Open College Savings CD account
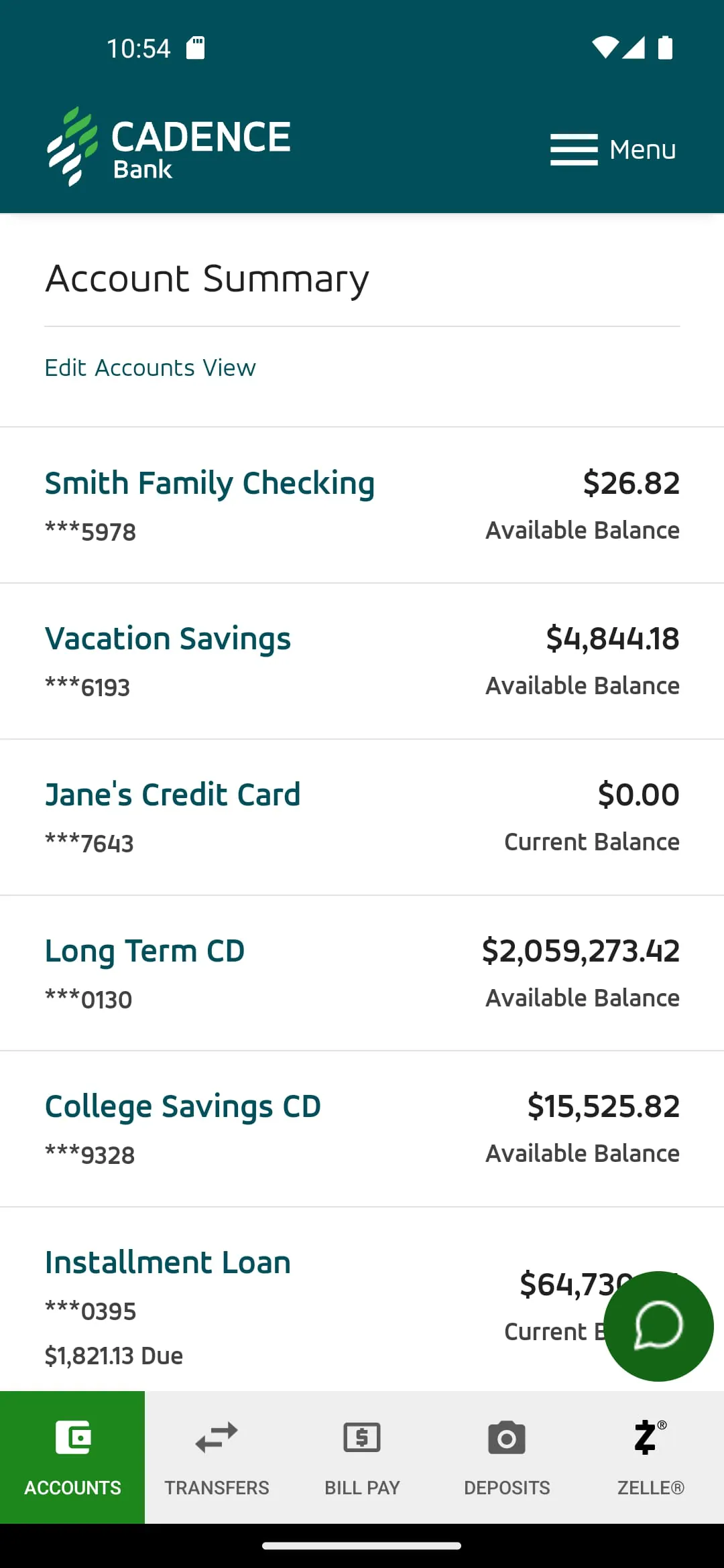The image size is (724, 1568). click(182, 1106)
